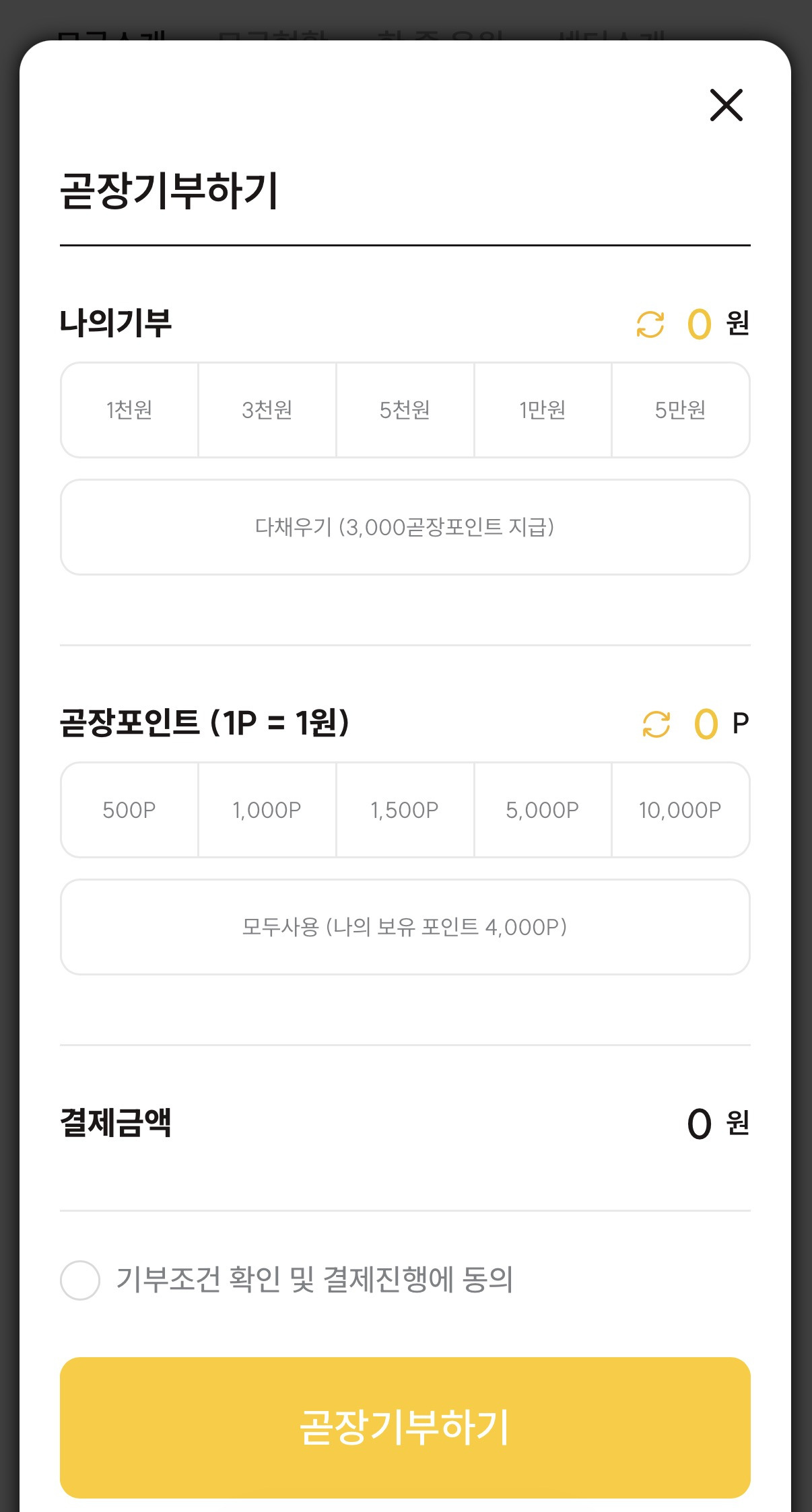Viewport: 812px width, 1512px height.
Task: Check 기부조건 확인 및 결제진행에 동의
Action: coord(80,1280)
